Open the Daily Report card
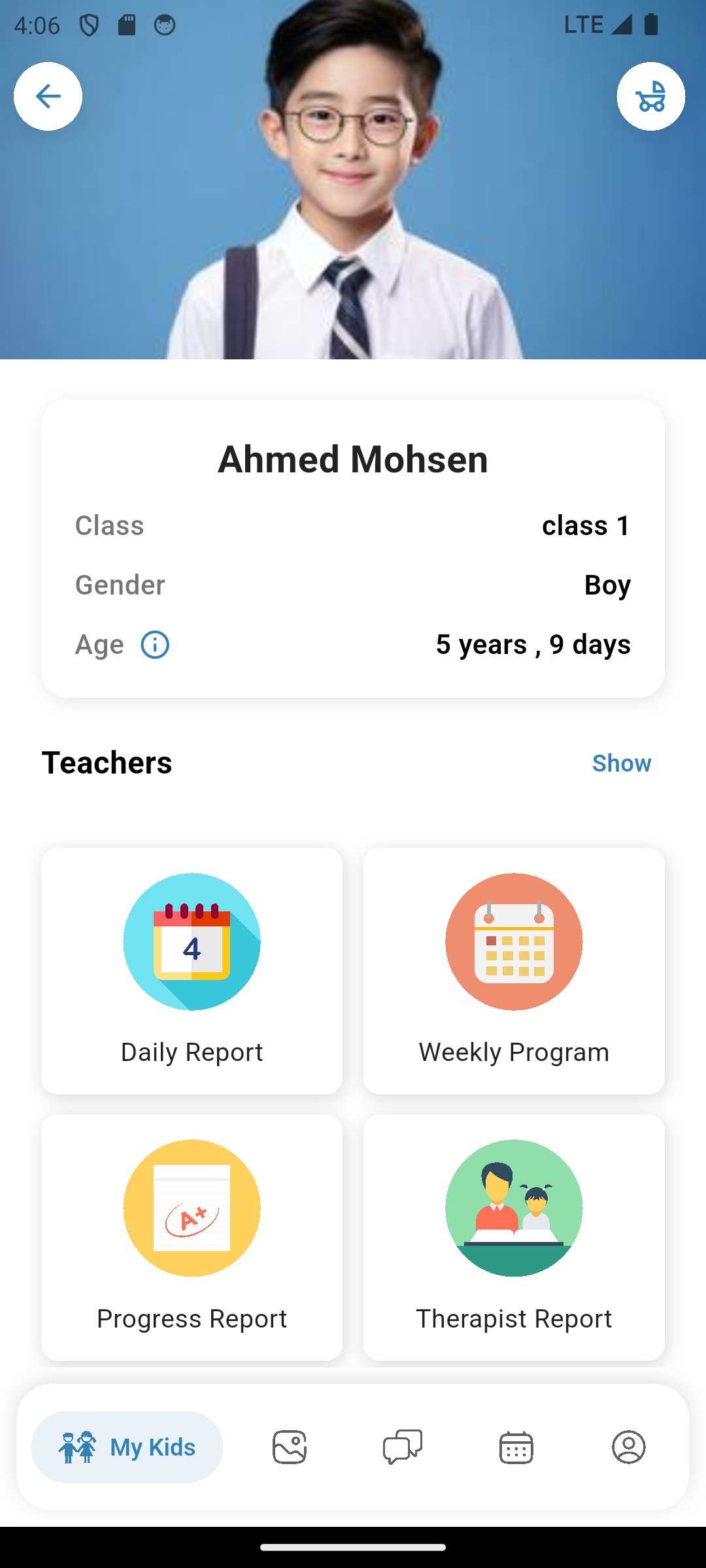Image resolution: width=706 pixels, height=1568 pixels. coord(192,971)
